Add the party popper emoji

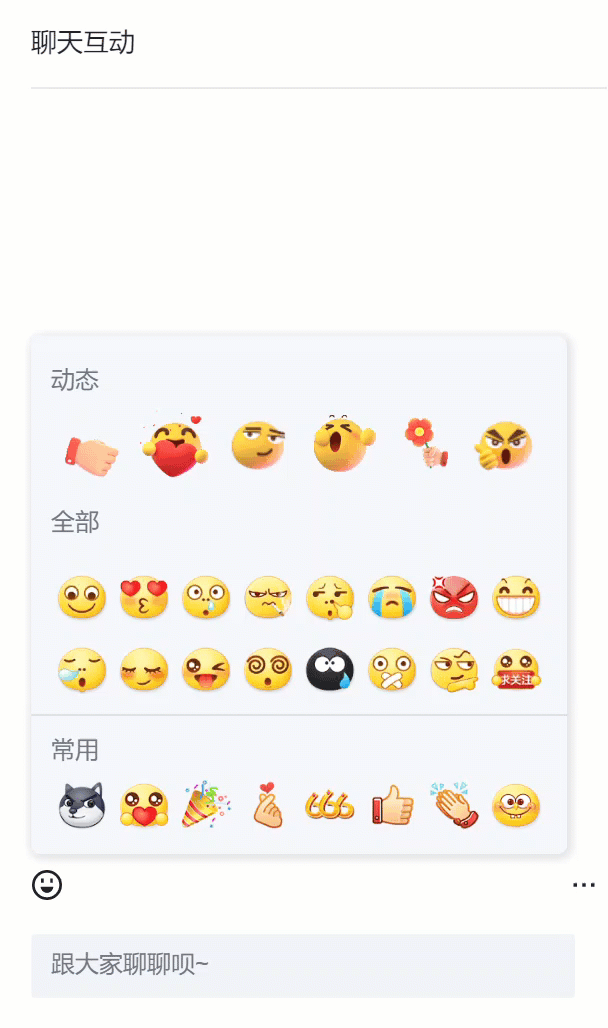pyautogui.click(x=205, y=805)
